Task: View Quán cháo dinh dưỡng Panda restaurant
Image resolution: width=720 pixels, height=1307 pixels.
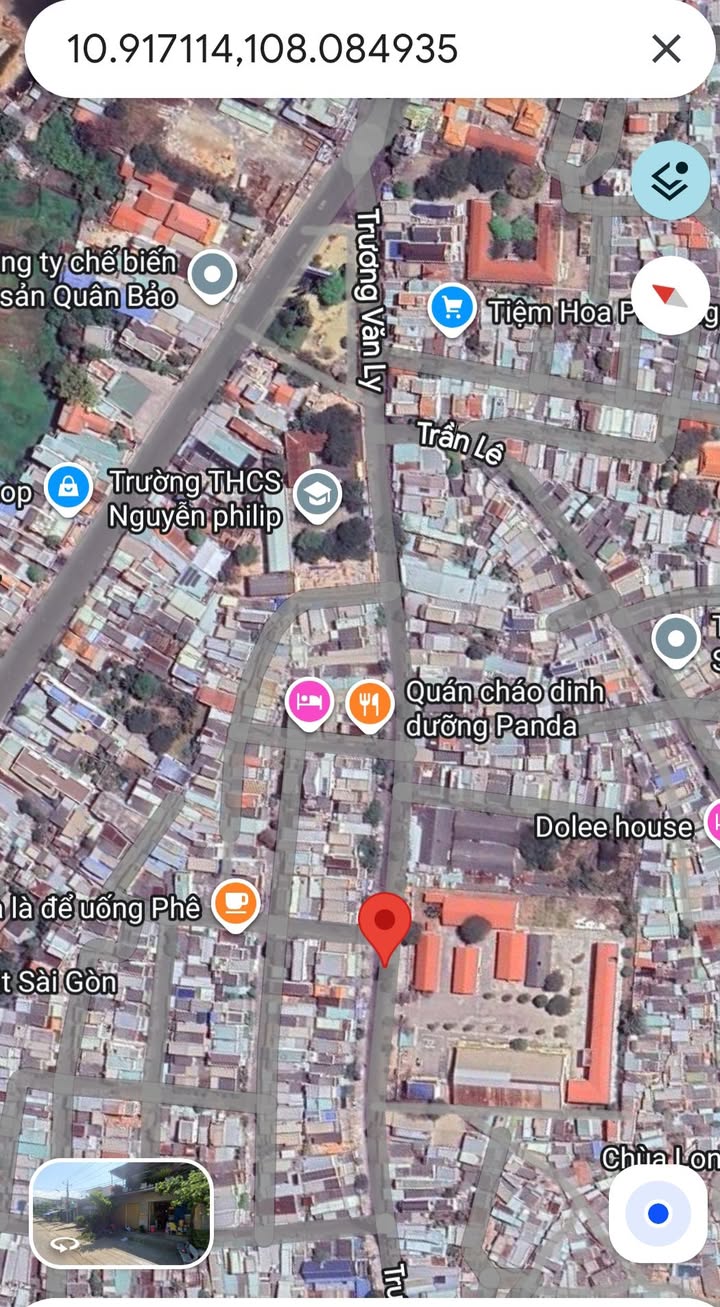Action: tap(369, 702)
